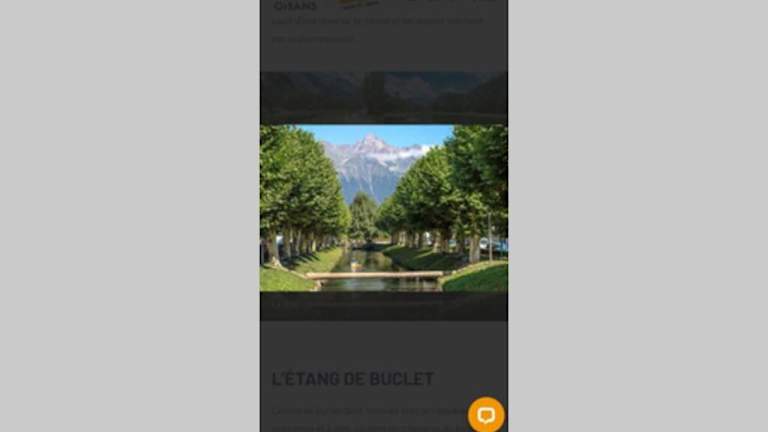Open the orange chat bubble button
Screen dimensions: 768x432
point(486,414)
